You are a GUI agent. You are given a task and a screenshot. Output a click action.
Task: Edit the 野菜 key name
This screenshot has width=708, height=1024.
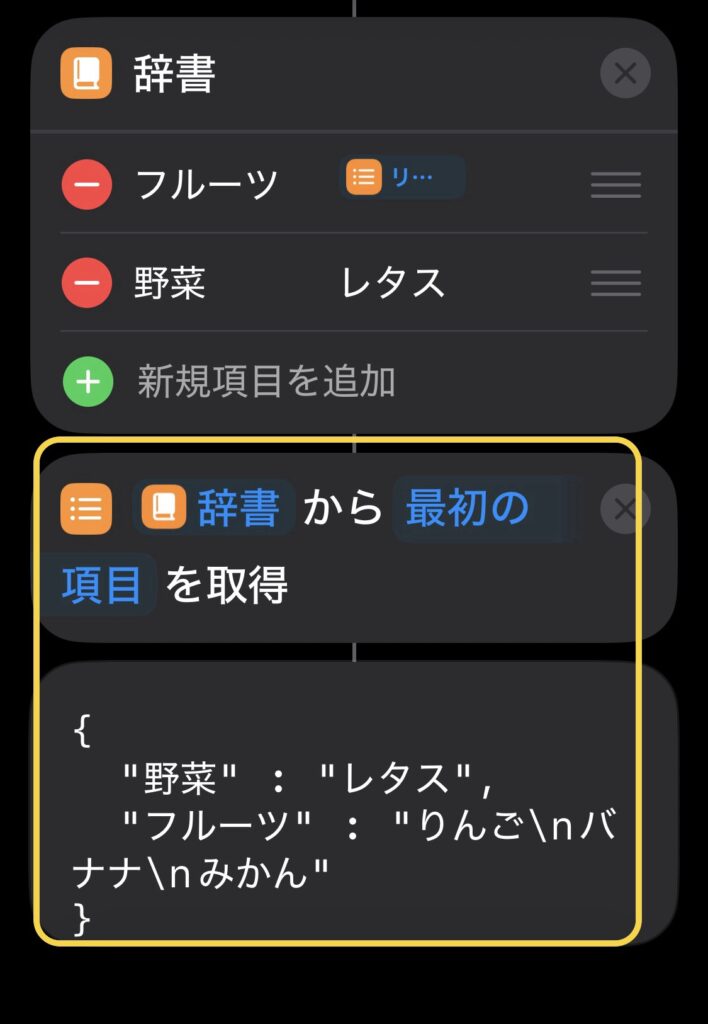(x=170, y=283)
